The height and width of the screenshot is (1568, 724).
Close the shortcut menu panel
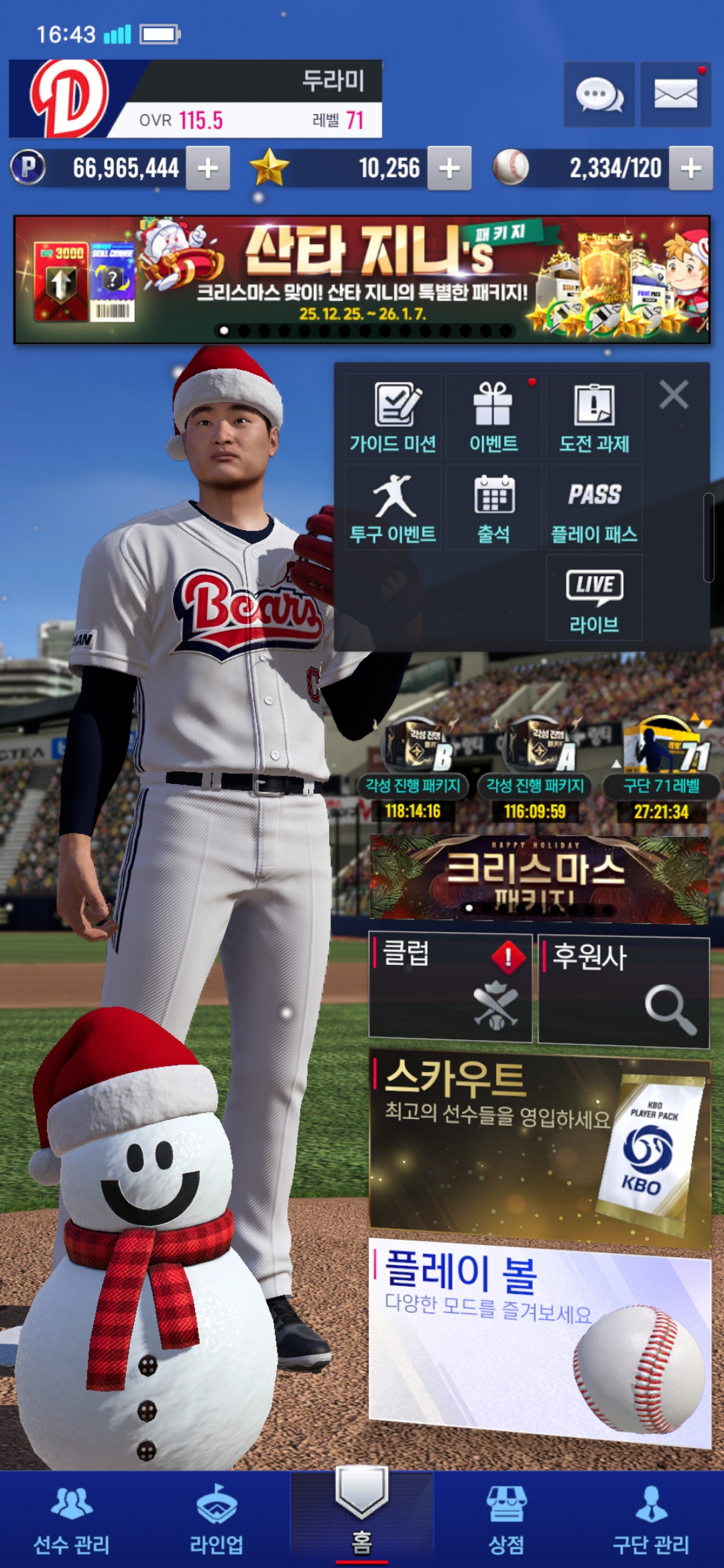click(x=674, y=395)
